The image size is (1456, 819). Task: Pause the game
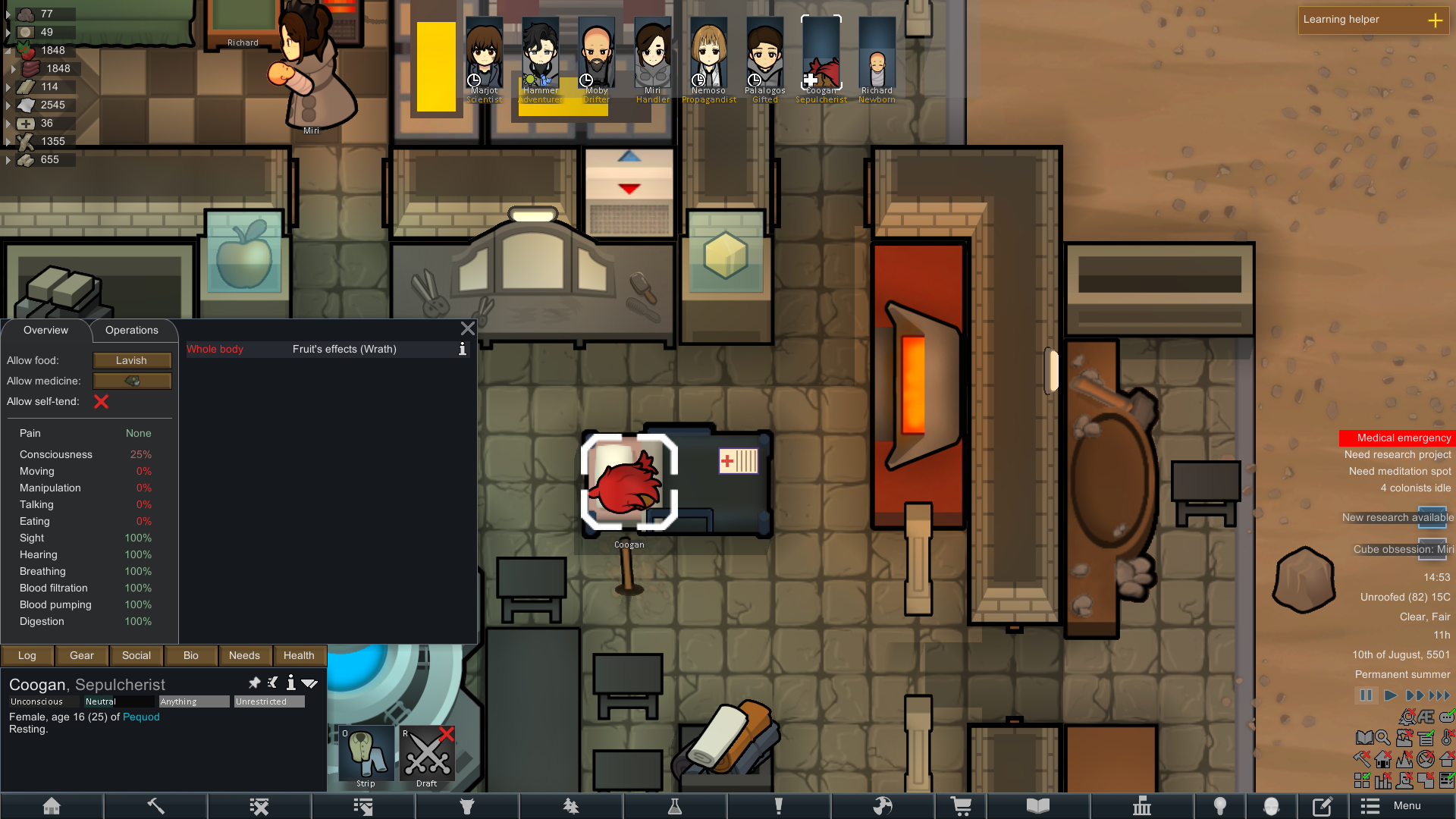pyautogui.click(x=1366, y=695)
